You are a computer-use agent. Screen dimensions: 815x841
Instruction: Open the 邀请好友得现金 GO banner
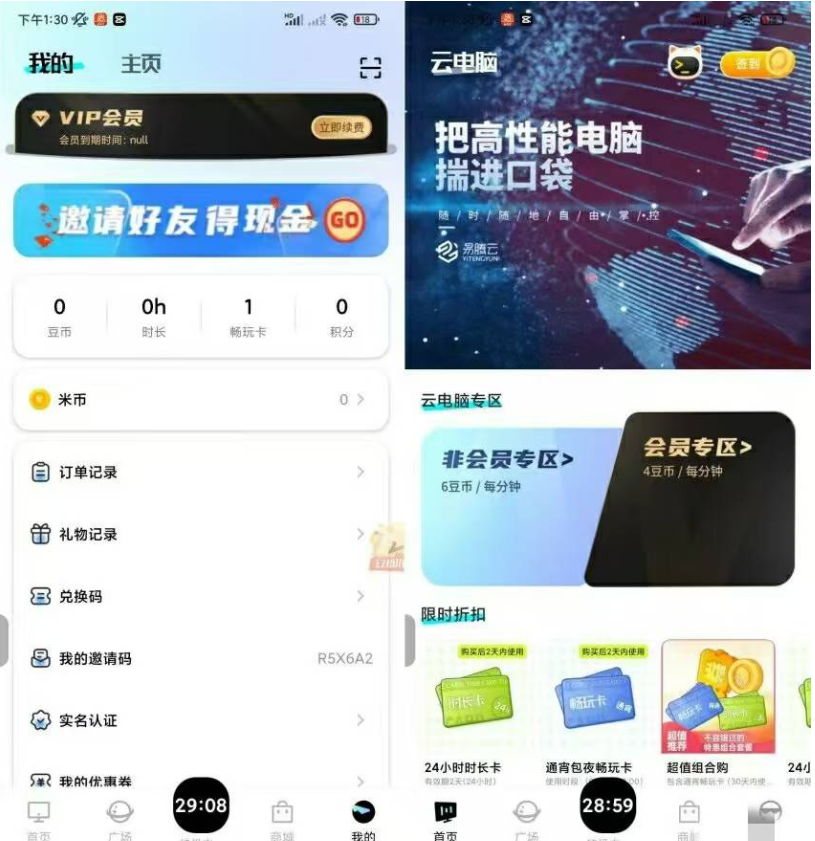click(200, 220)
